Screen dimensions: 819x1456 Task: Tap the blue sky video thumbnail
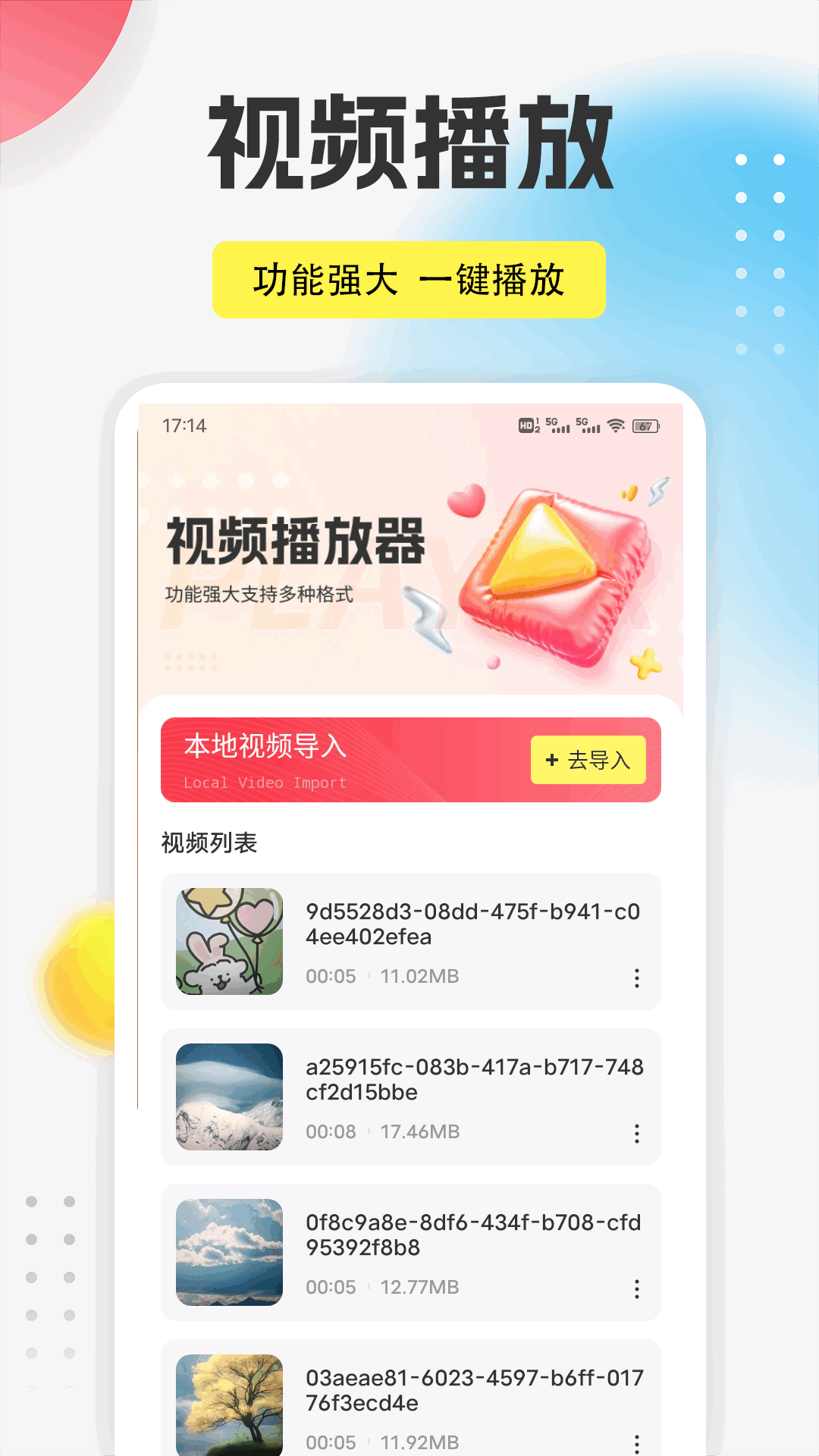[x=228, y=1253]
